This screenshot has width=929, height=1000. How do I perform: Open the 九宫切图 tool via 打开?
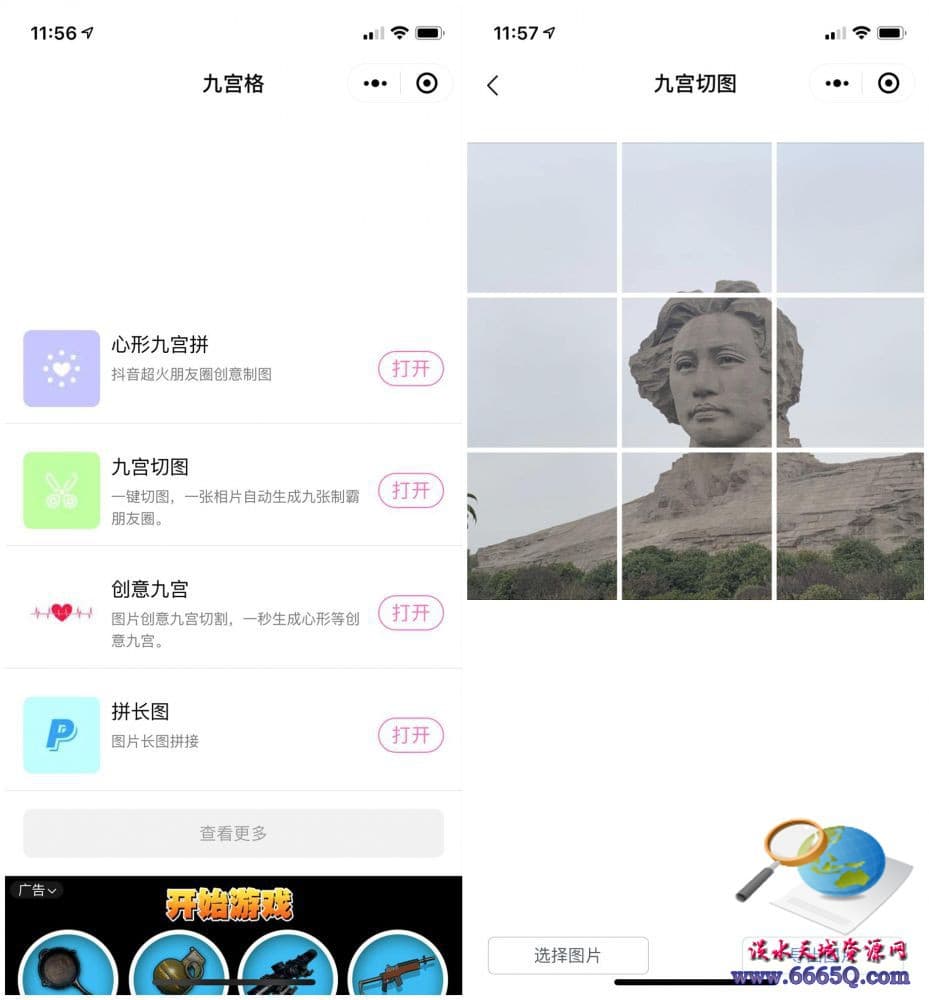pos(410,491)
